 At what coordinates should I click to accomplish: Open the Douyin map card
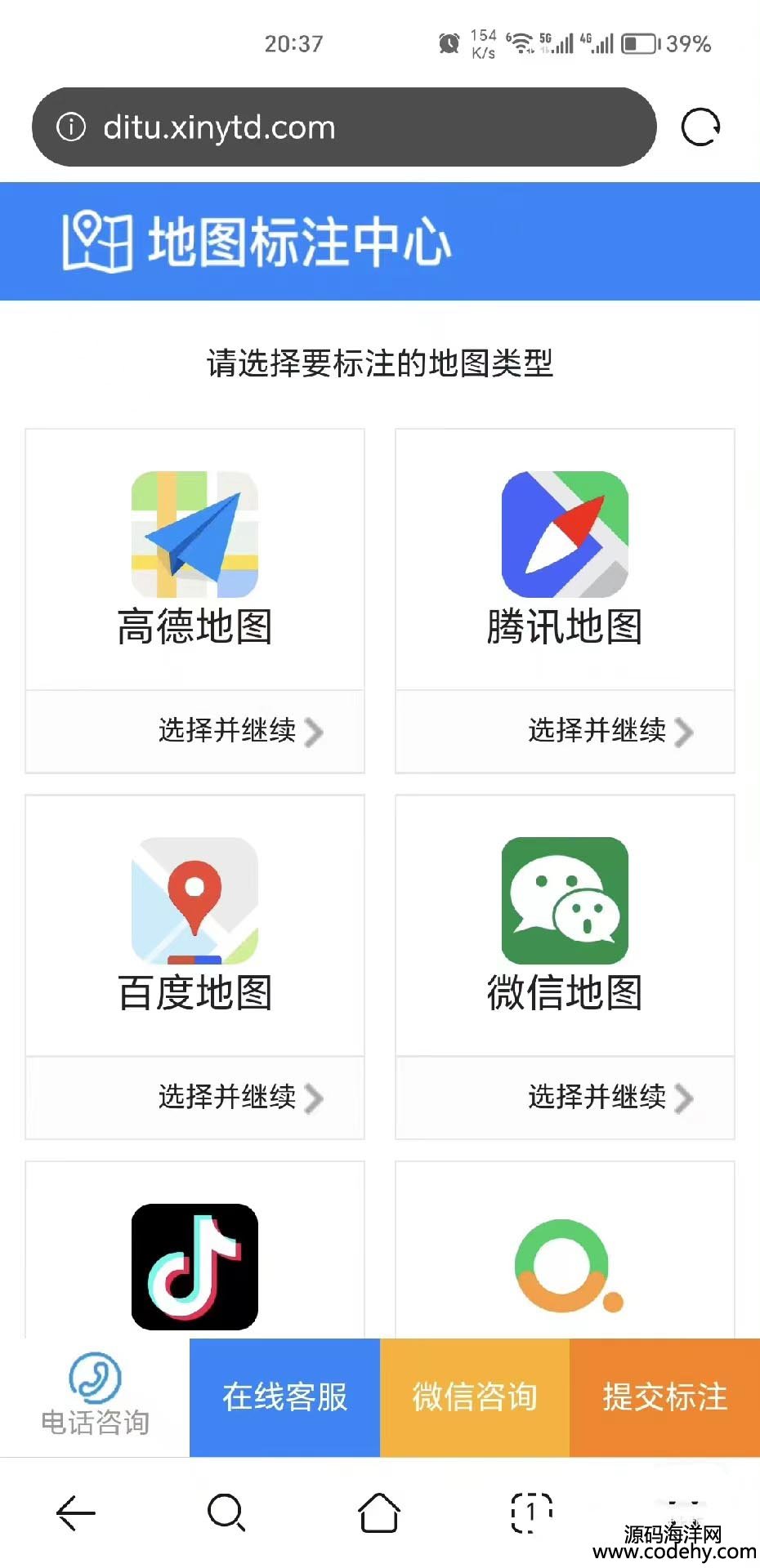point(194,1266)
